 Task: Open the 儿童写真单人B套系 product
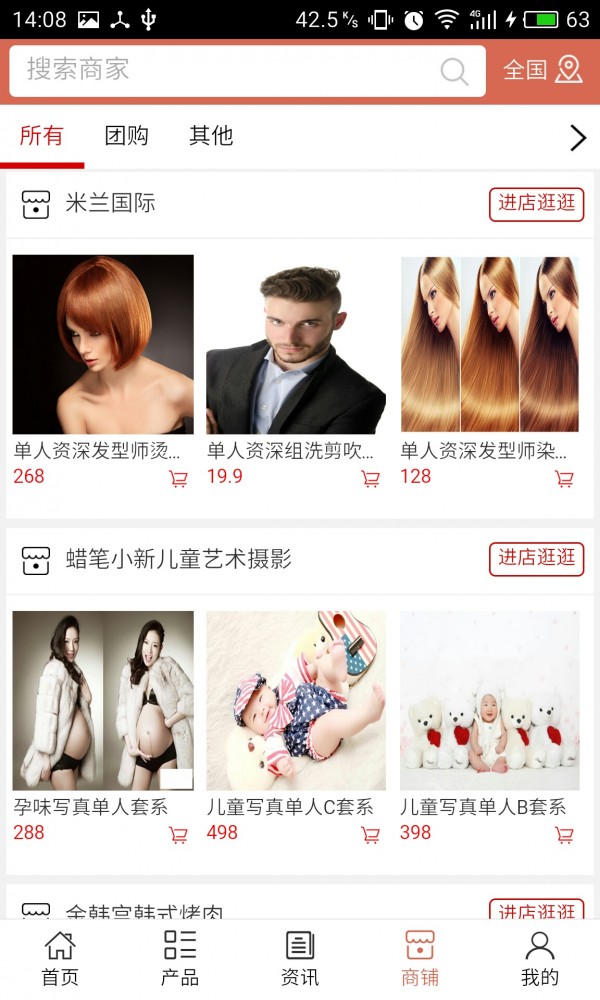(490, 700)
